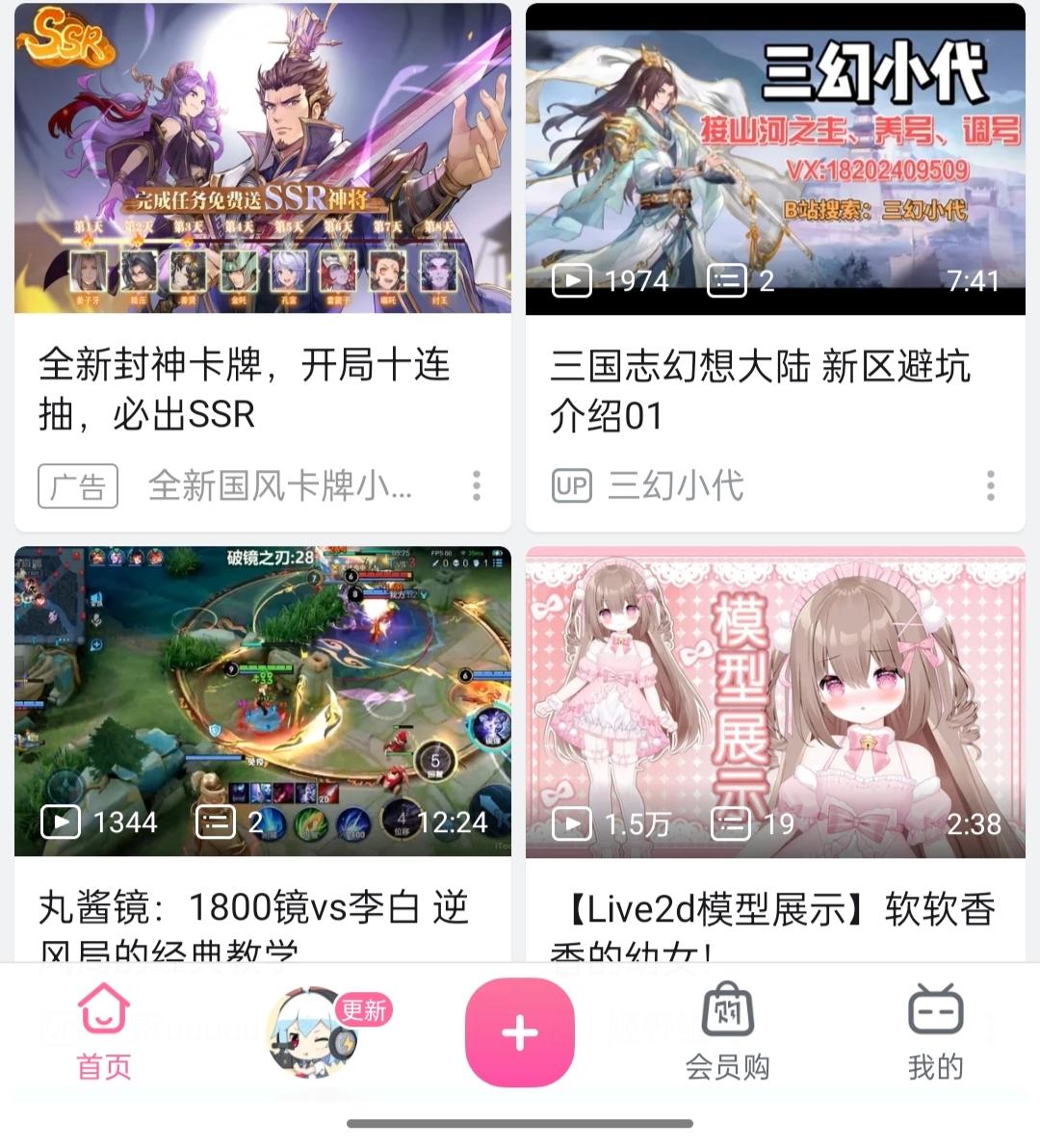The height and width of the screenshot is (1148, 1040).
Task: Tap the 我的 TV icon
Action: 935,1013
